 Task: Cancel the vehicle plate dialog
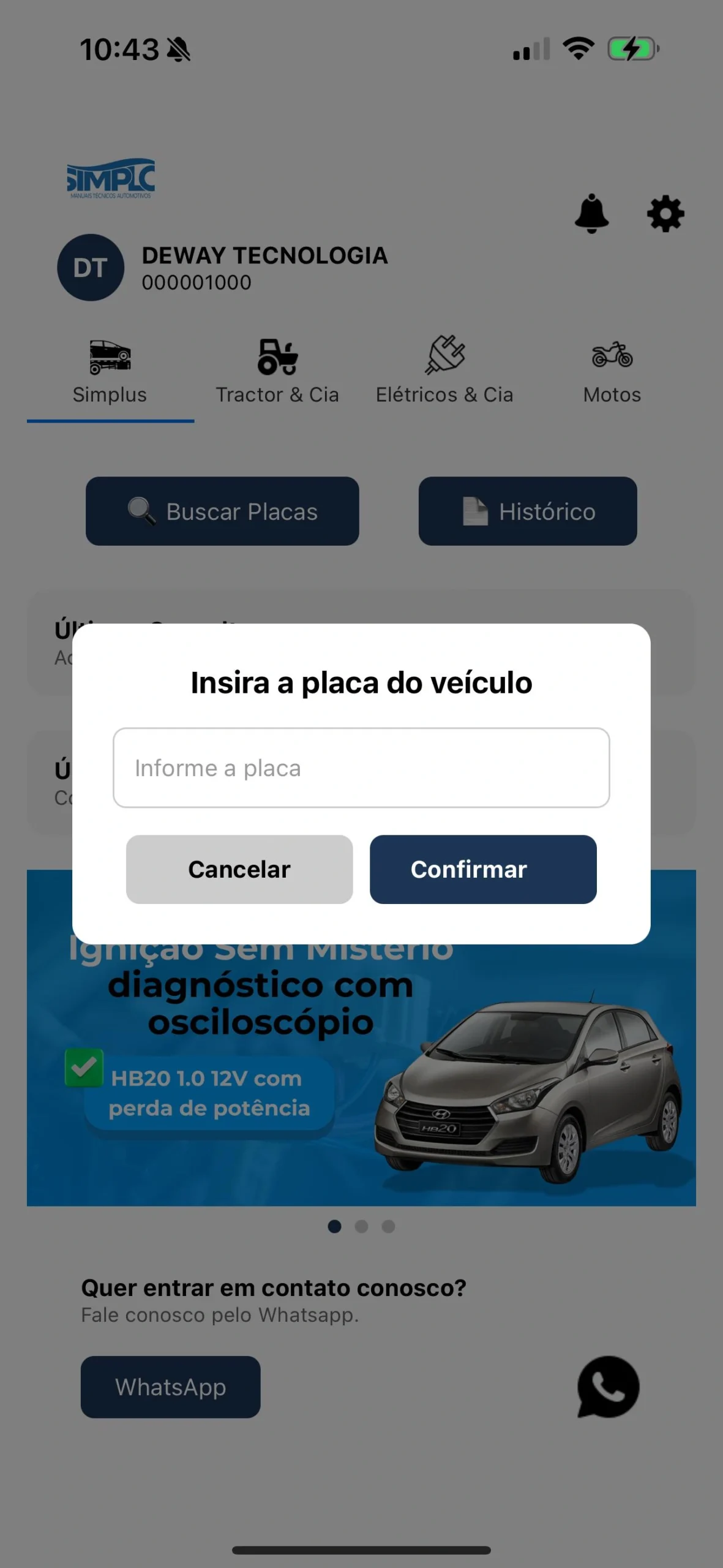pos(239,869)
